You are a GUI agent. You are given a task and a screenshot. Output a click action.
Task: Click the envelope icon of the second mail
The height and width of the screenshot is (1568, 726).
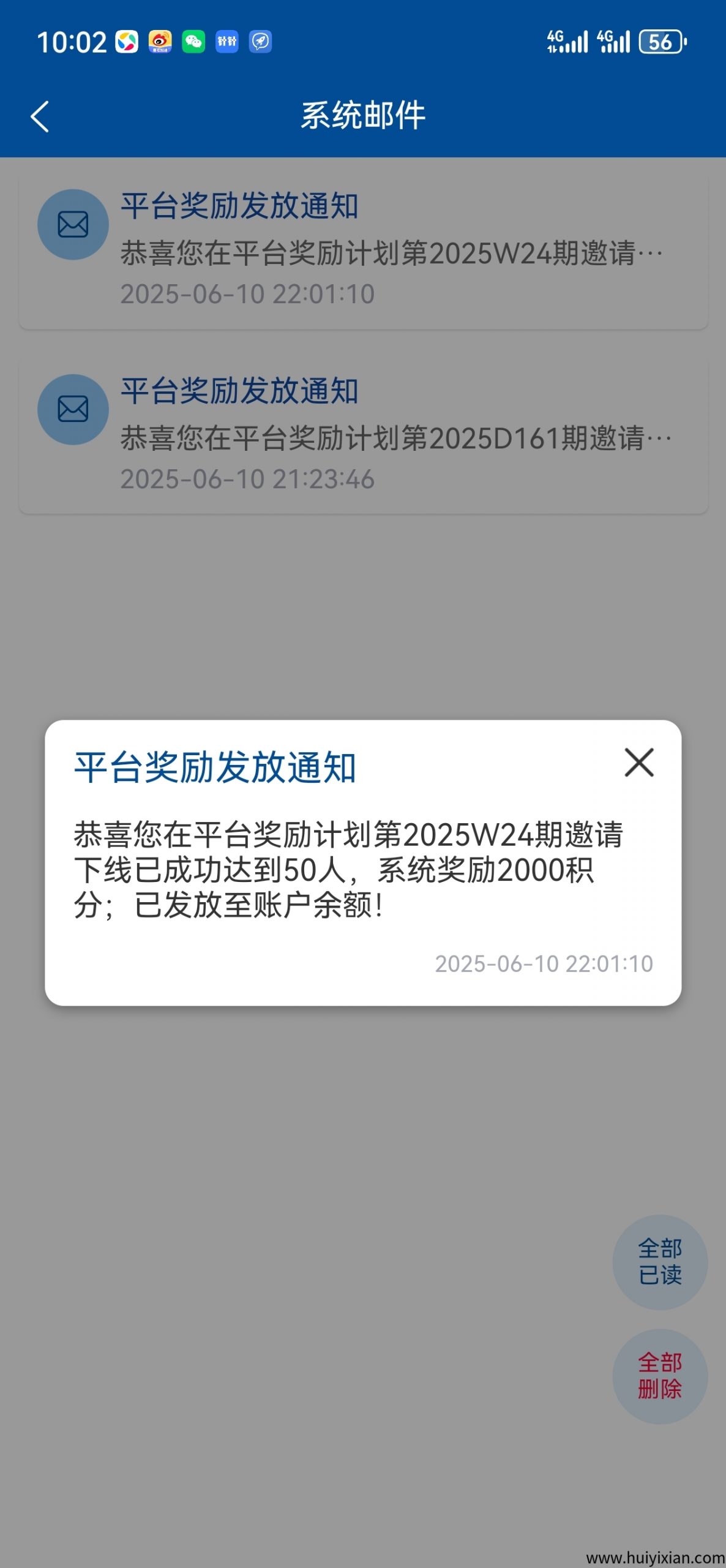pos(72,409)
